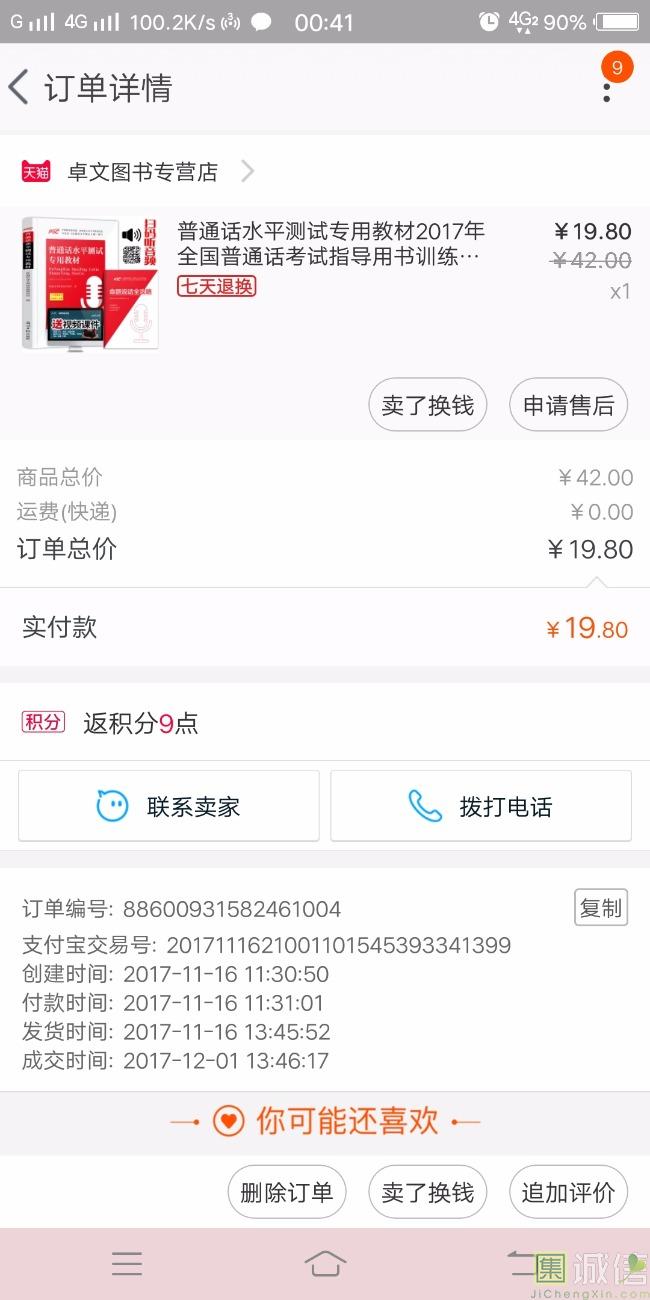Image resolution: width=650 pixels, height=1300 pixels.
Task: Go back from order details
Action: coord(20,88)
